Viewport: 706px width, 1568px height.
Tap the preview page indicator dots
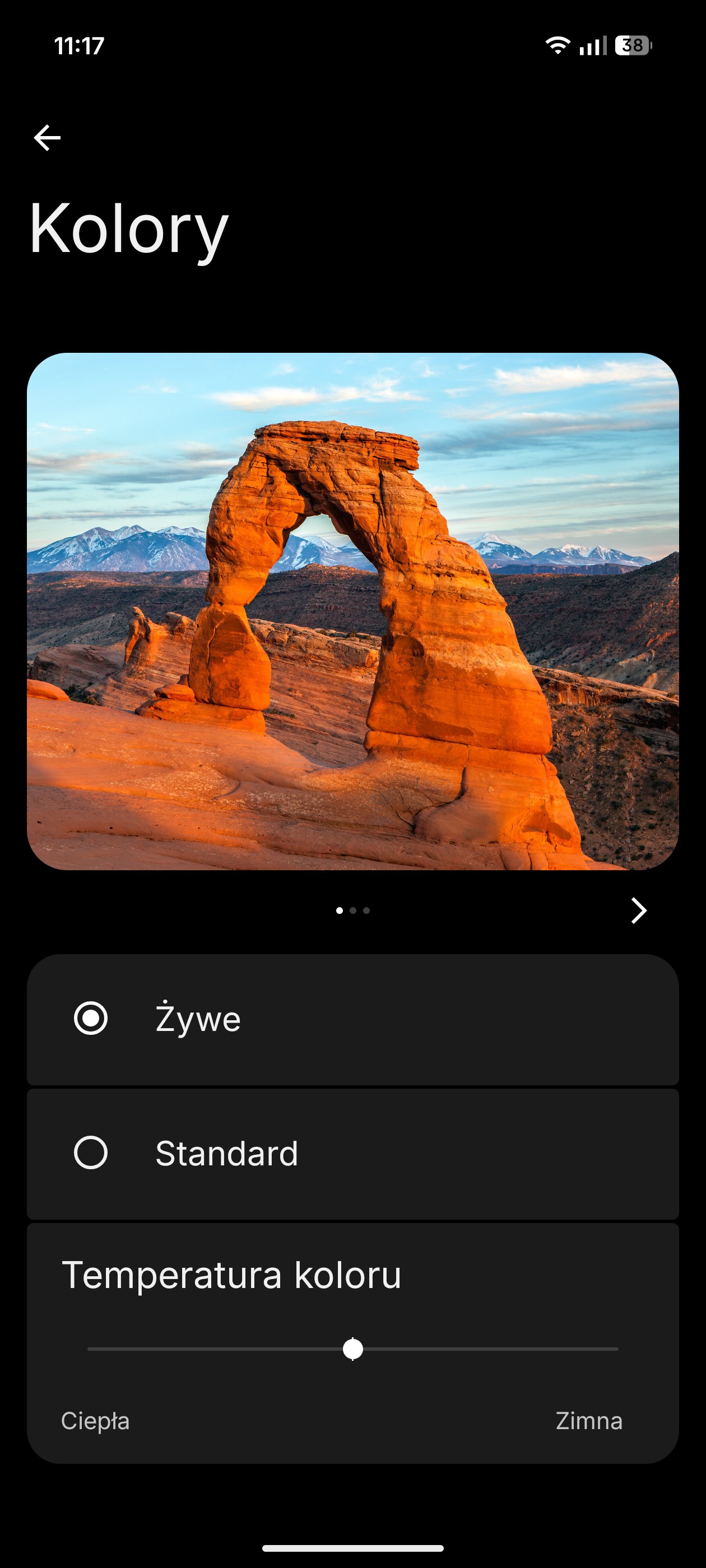[x=352, y=911]
